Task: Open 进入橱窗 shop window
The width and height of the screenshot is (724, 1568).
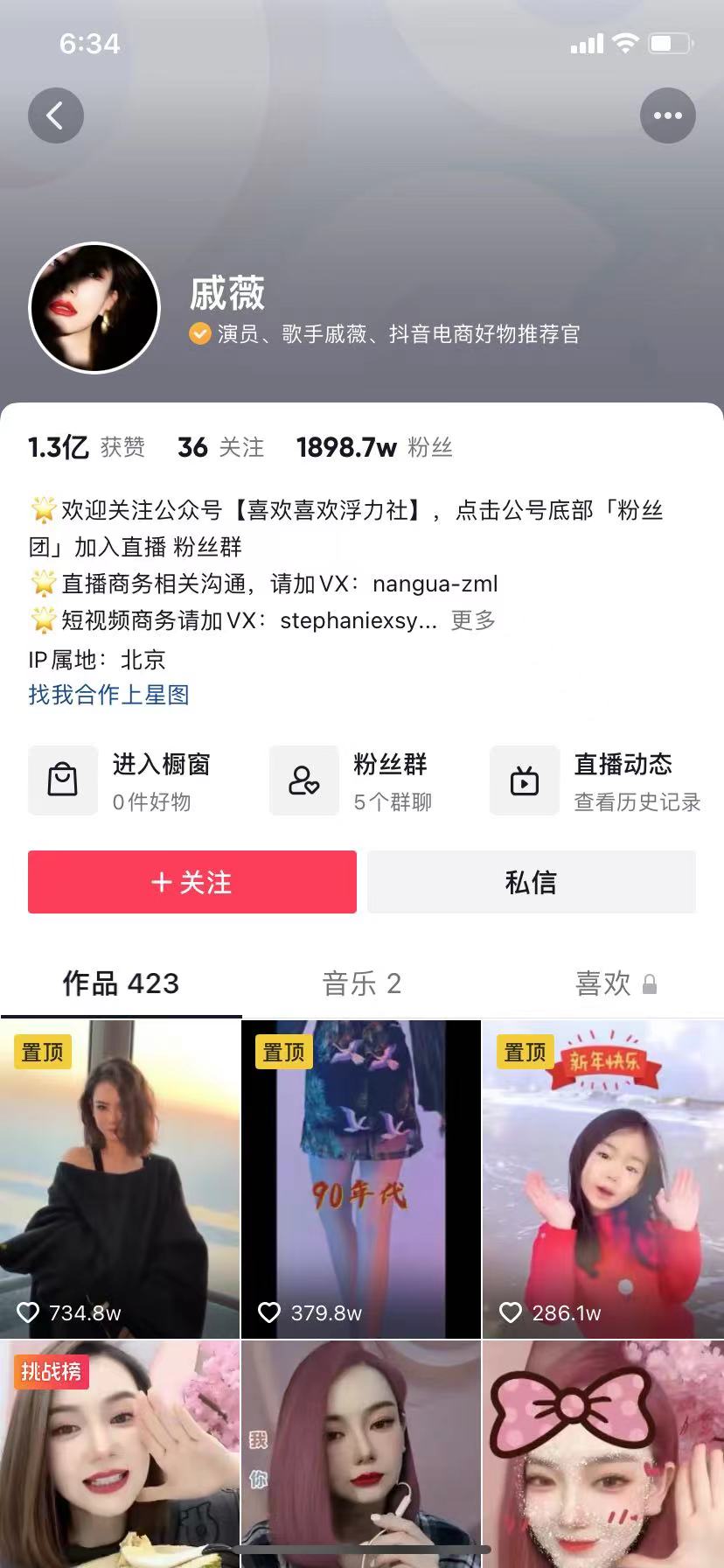Action: 122,780
